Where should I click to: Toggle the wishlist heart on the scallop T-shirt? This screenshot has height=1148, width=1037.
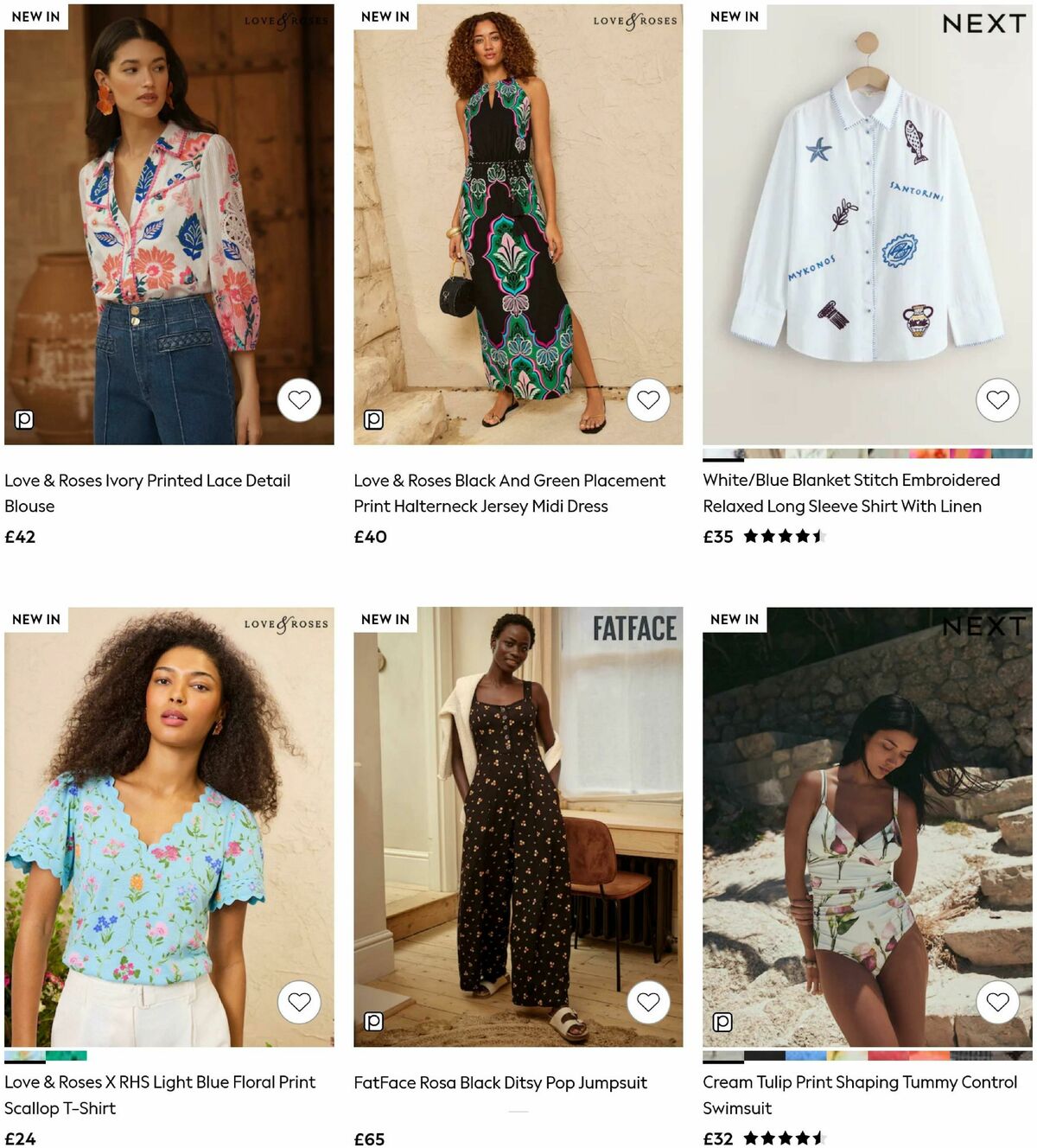click(x=299, y=1003)
